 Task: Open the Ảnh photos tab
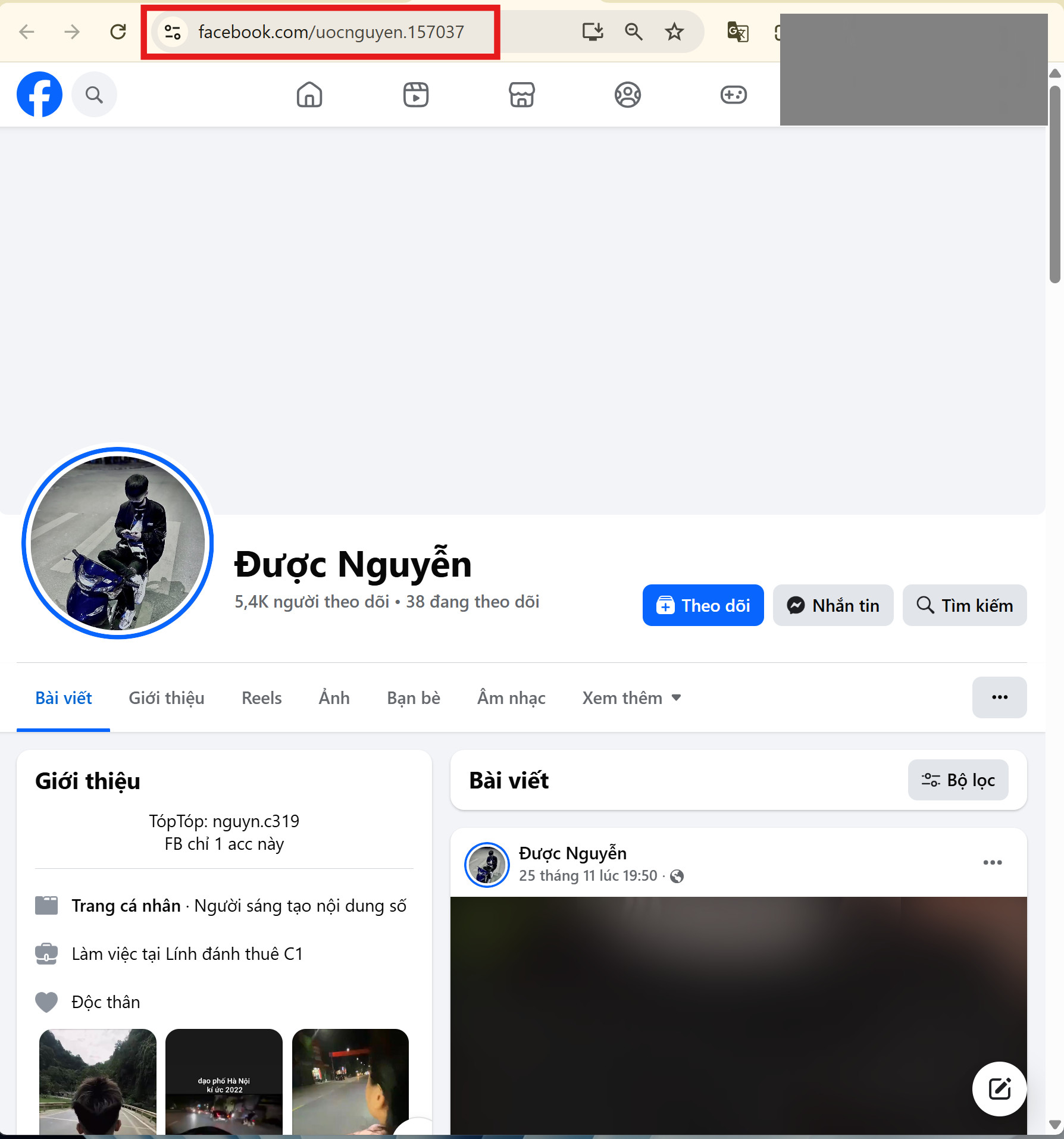coord(334,697)
